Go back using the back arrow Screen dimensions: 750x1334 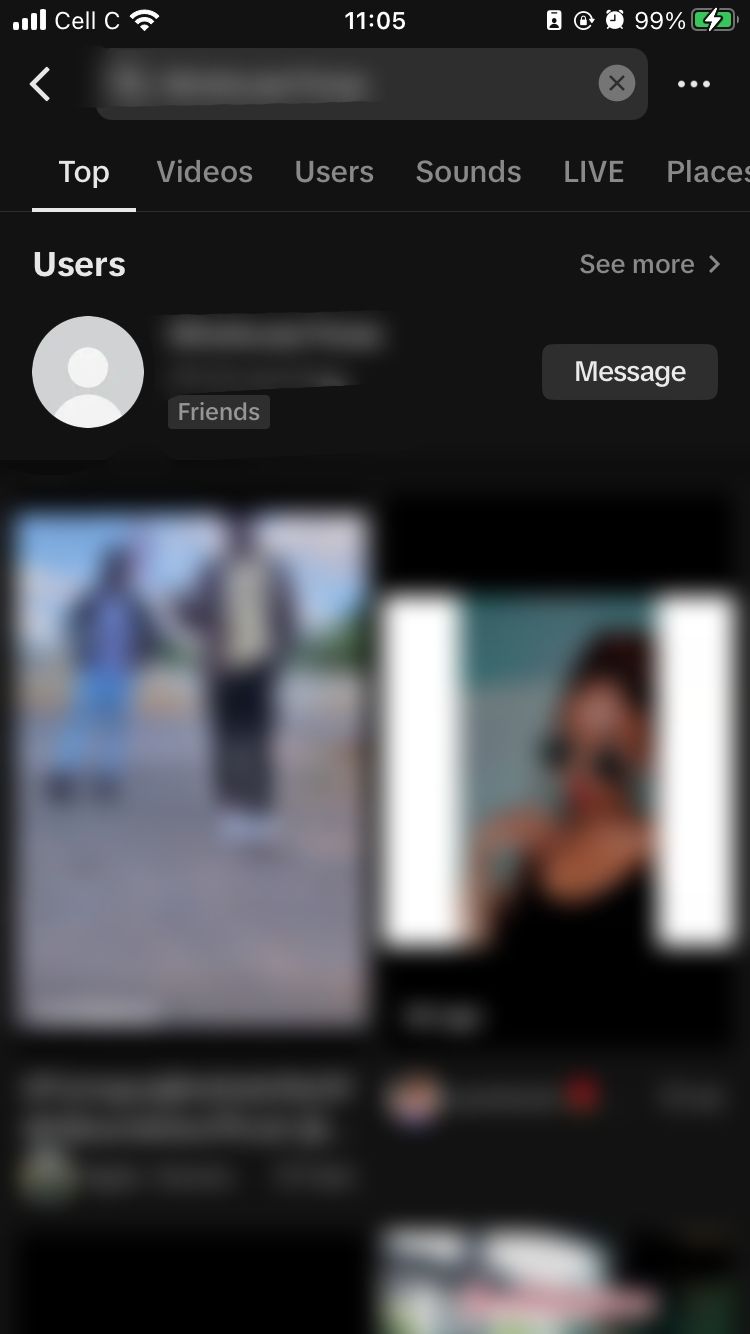(x=40, y=85)
